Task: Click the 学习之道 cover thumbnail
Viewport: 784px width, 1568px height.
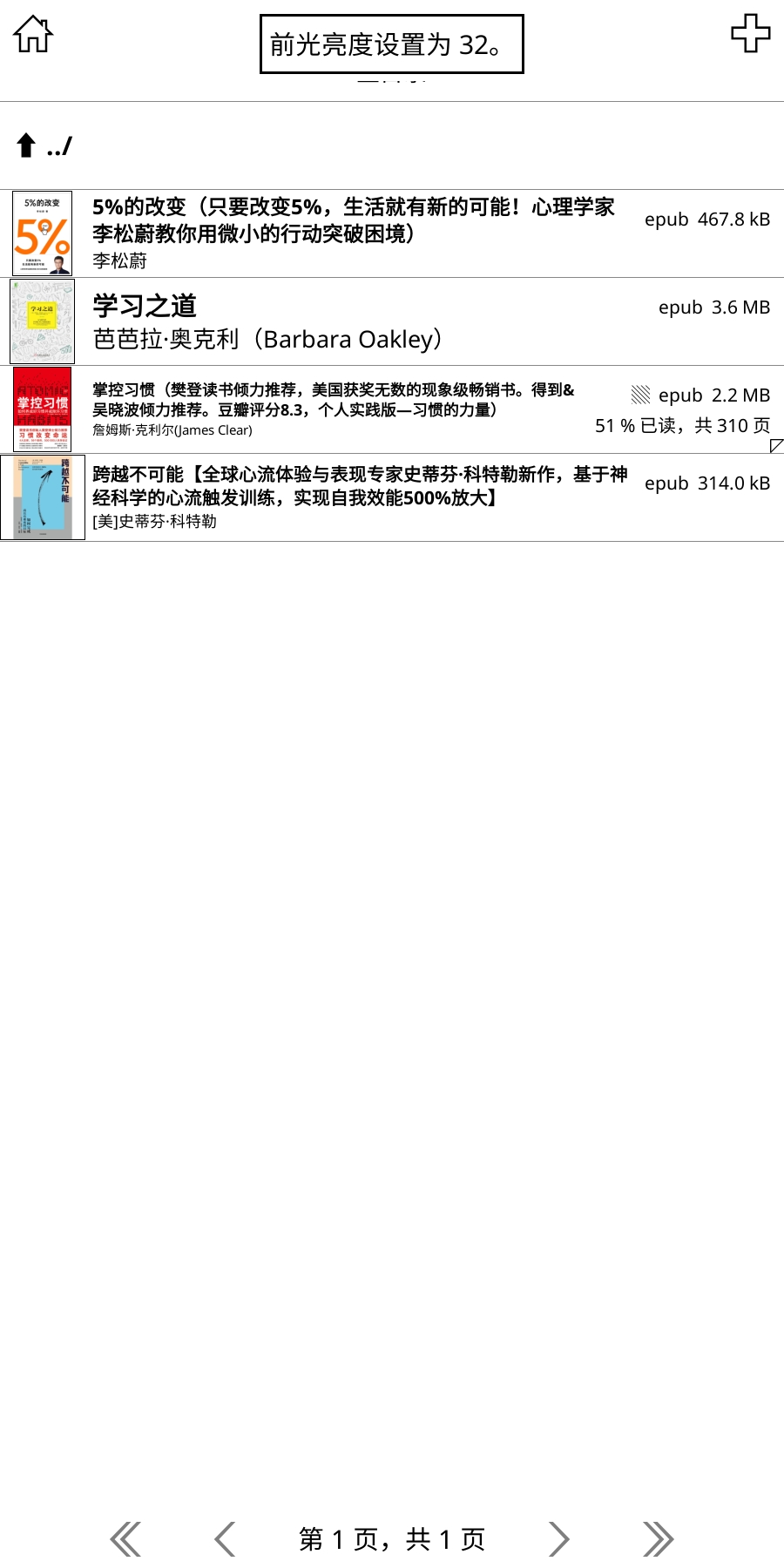Action: [42, 322]
